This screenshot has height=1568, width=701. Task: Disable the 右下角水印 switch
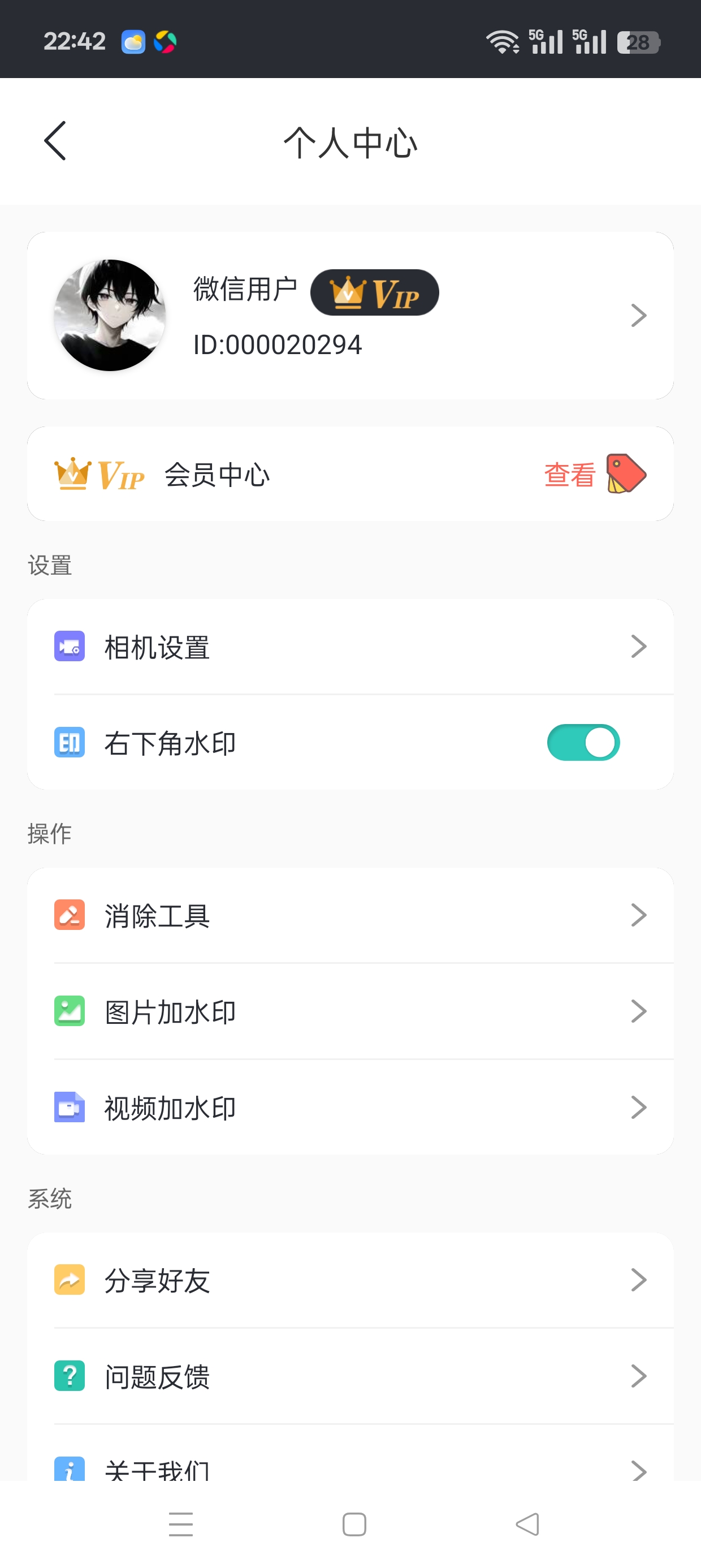[583, 743]
